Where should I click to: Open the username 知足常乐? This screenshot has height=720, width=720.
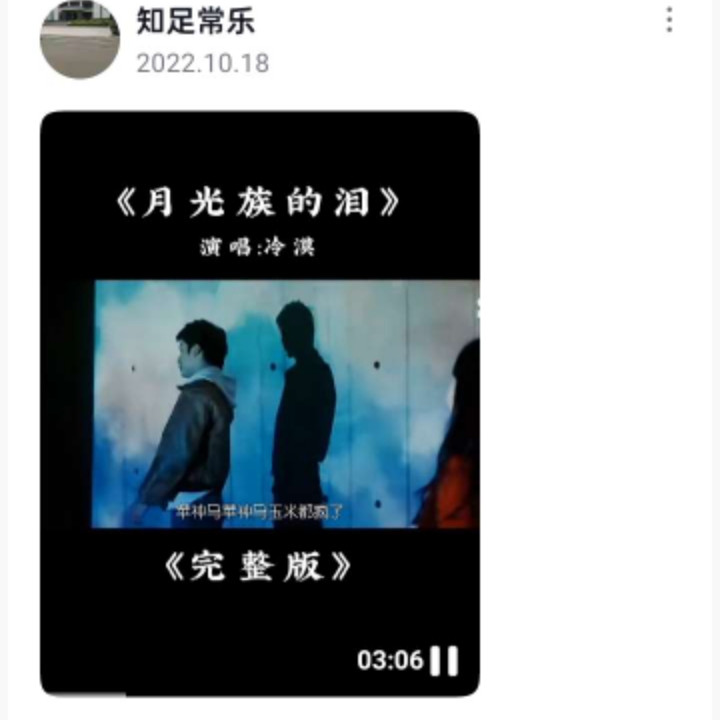point(195,20)
